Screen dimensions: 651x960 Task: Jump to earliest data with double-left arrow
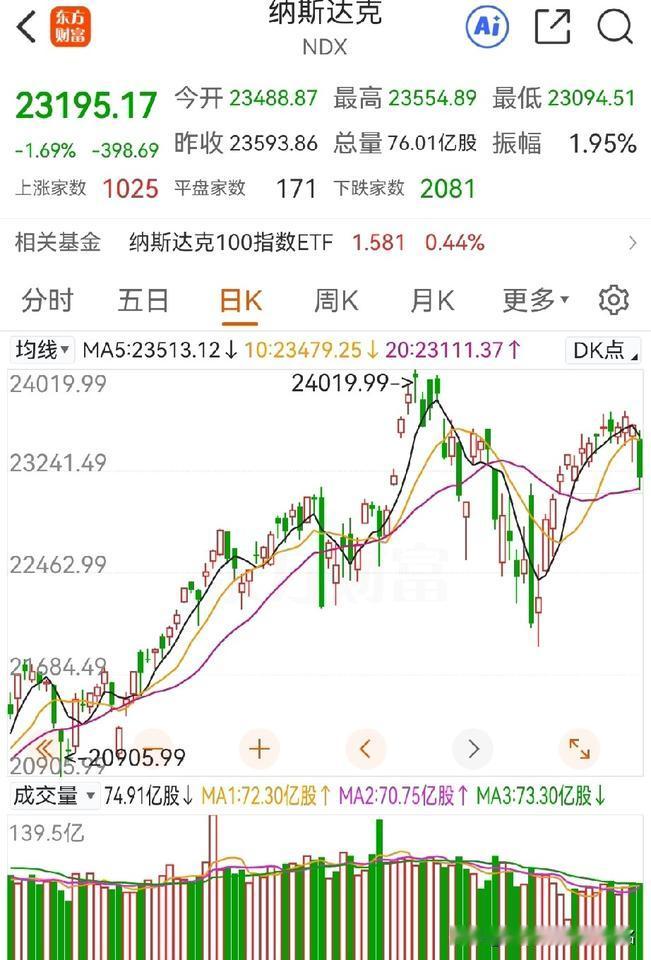pos(44,748)
